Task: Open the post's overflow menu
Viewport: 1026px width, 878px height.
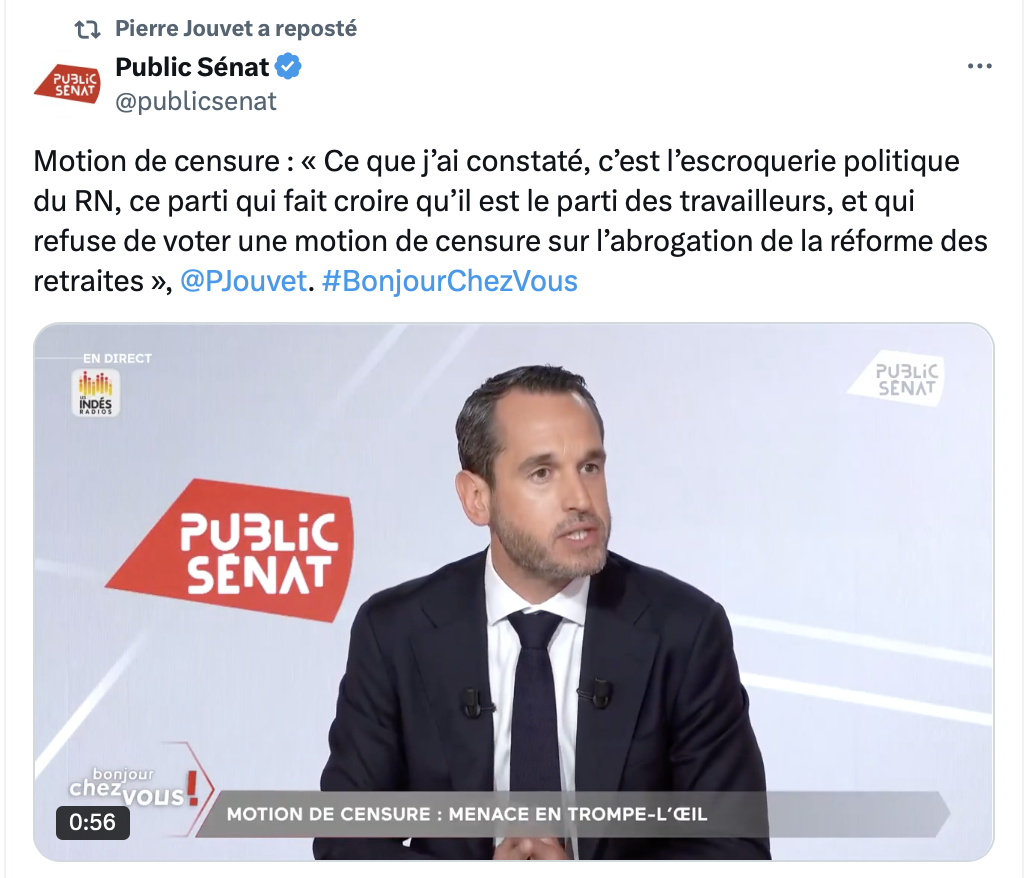Action: click(979, 67)
